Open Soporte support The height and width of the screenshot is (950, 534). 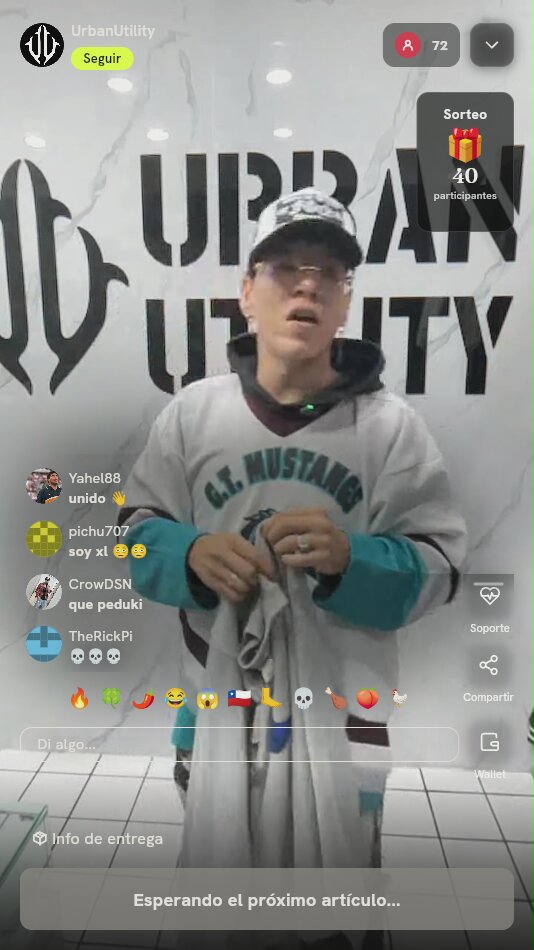pyautogui.click(x=489, y=605)
